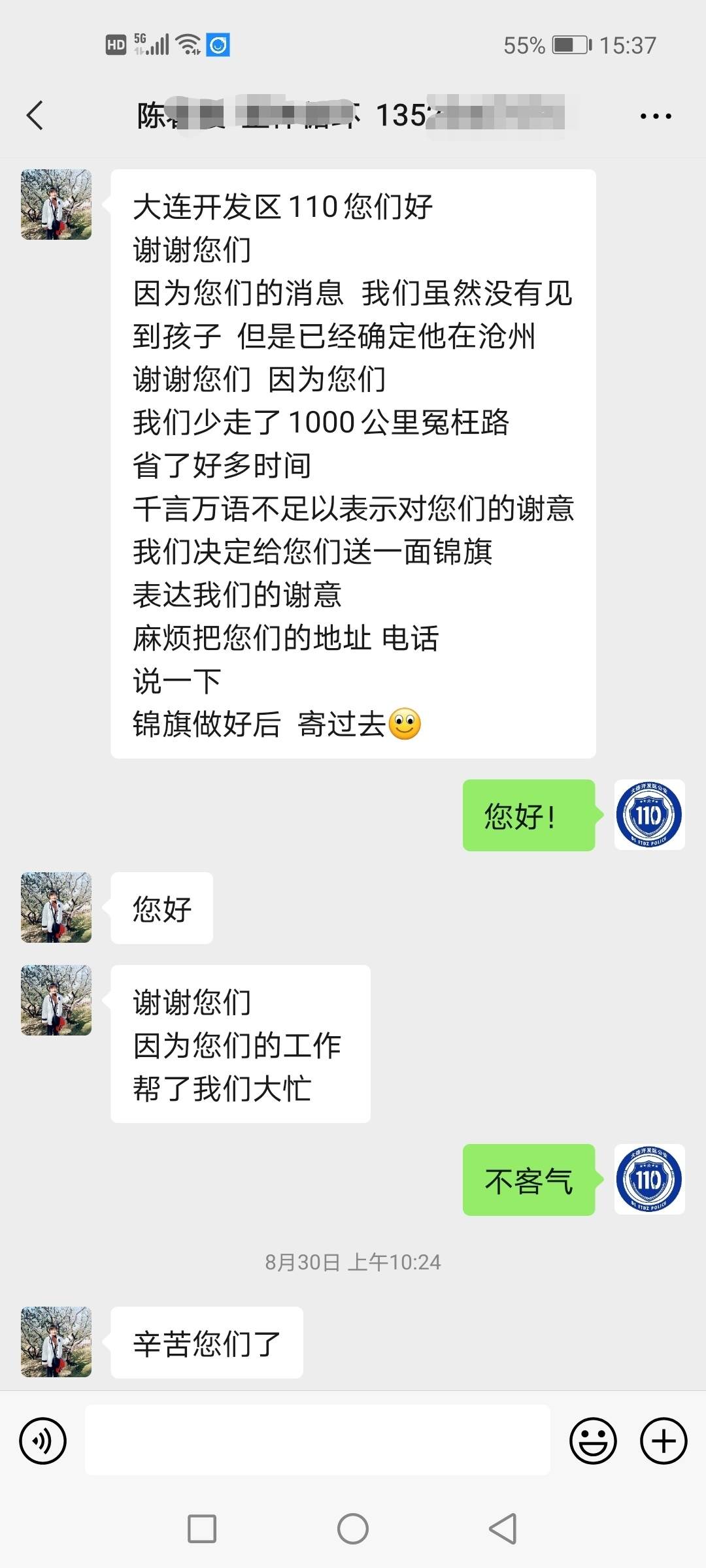Tap the system home button

[353, 1529]
